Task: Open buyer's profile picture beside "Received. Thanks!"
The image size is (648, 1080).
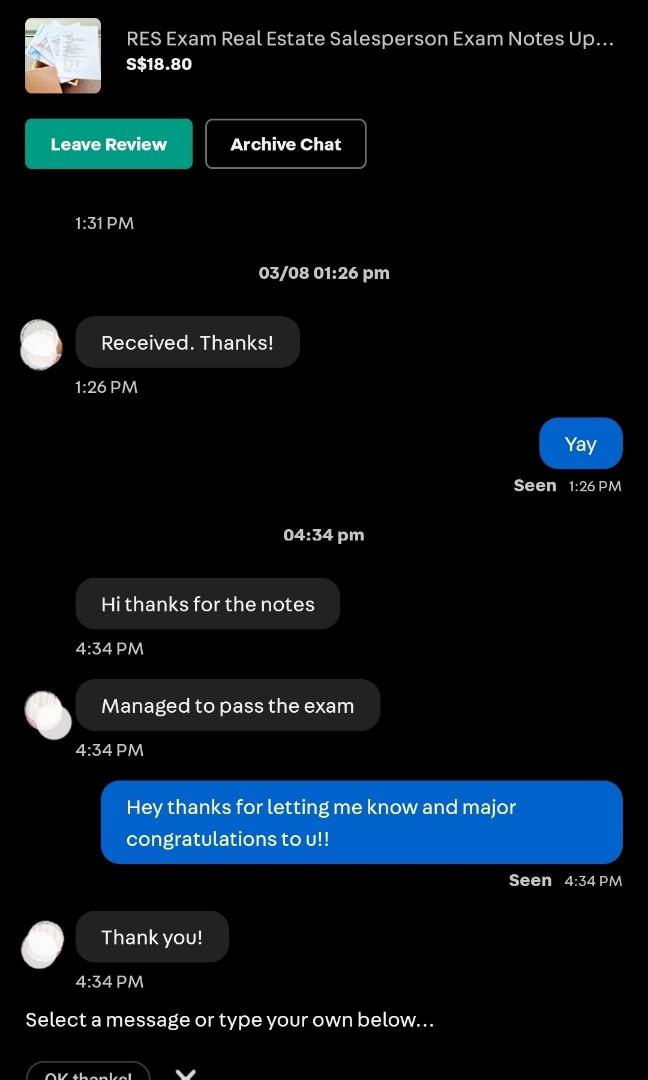Action: pyautogui.click(x=41, y=344)
